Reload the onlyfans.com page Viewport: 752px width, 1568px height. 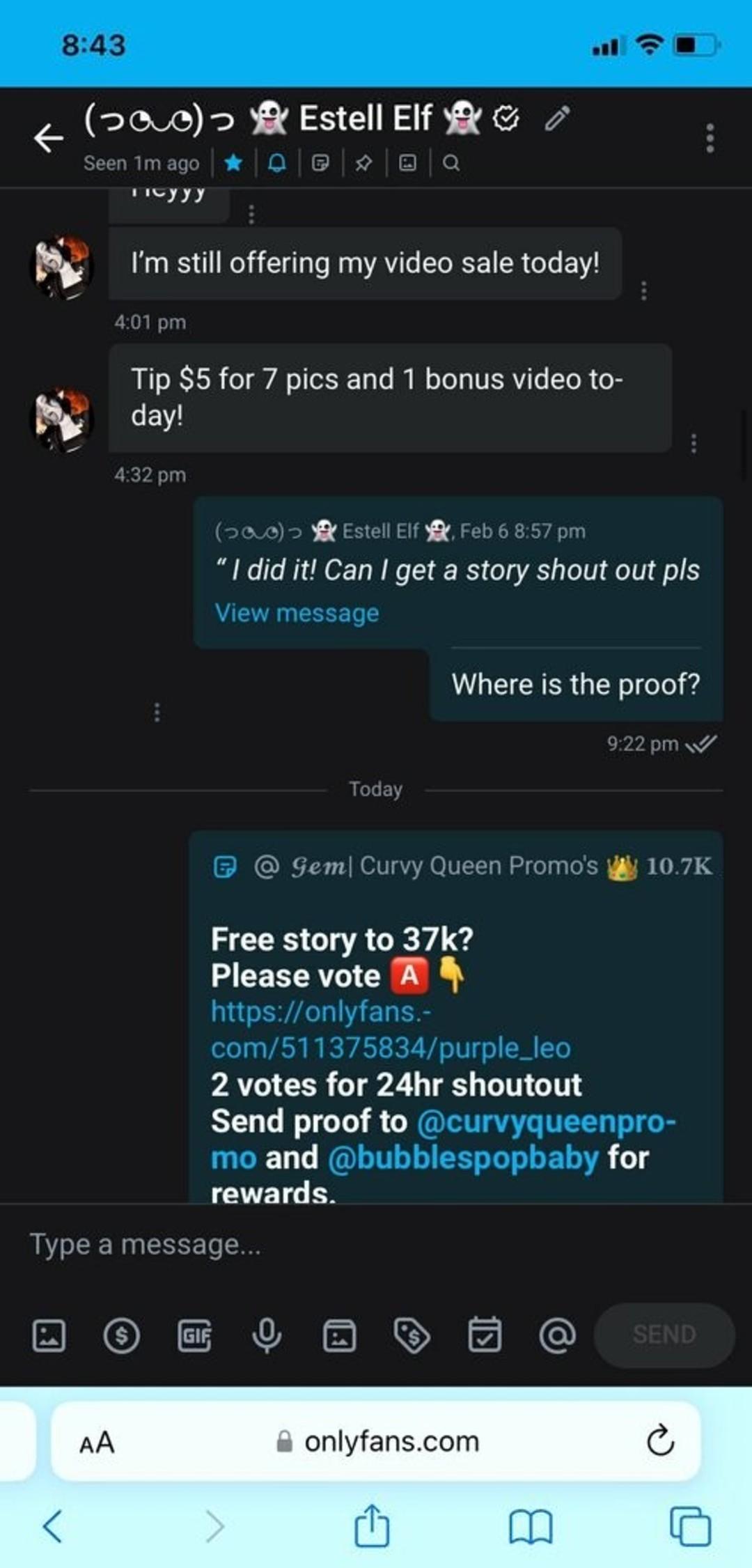(x=660, y=1441)
